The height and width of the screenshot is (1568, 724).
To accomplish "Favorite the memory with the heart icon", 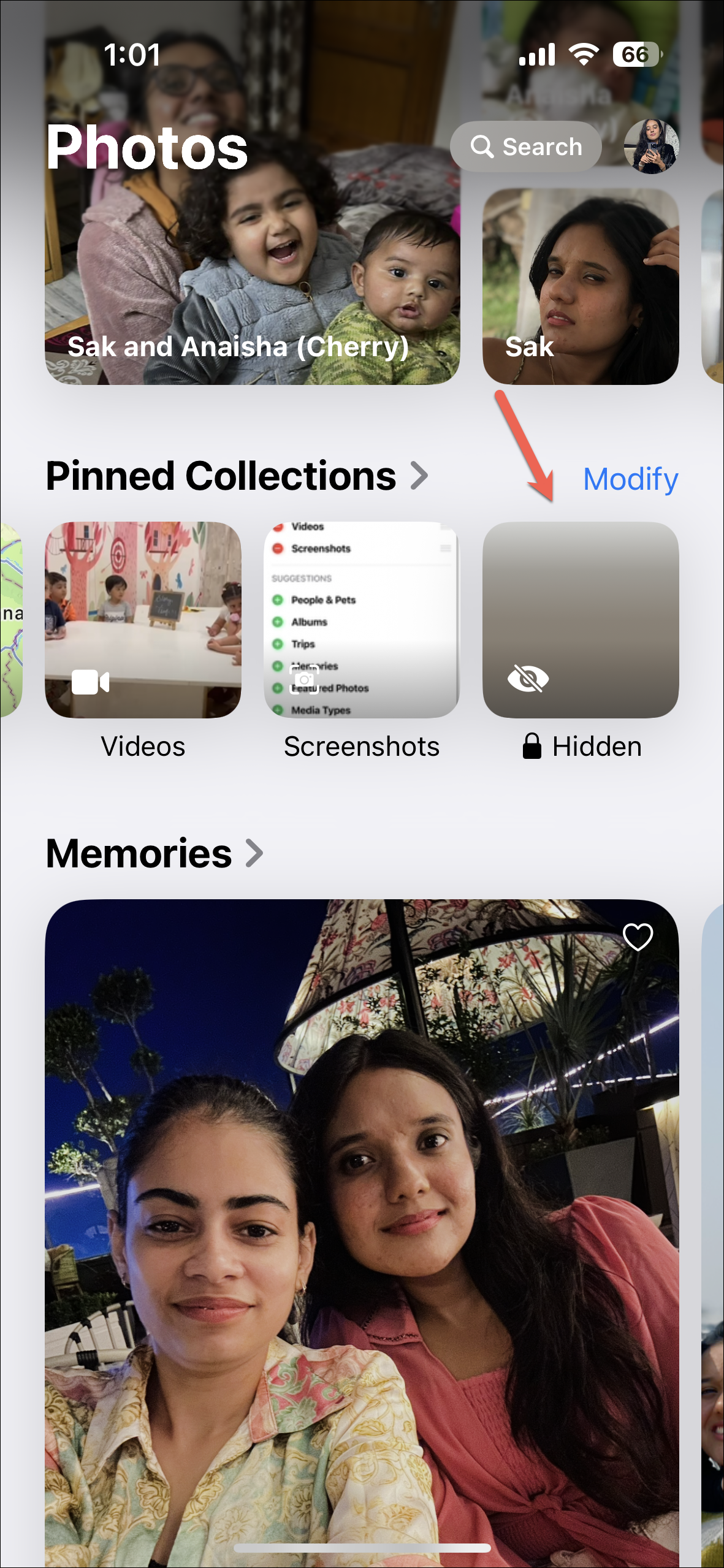I will pyautogui.click(x=638, y=937).
